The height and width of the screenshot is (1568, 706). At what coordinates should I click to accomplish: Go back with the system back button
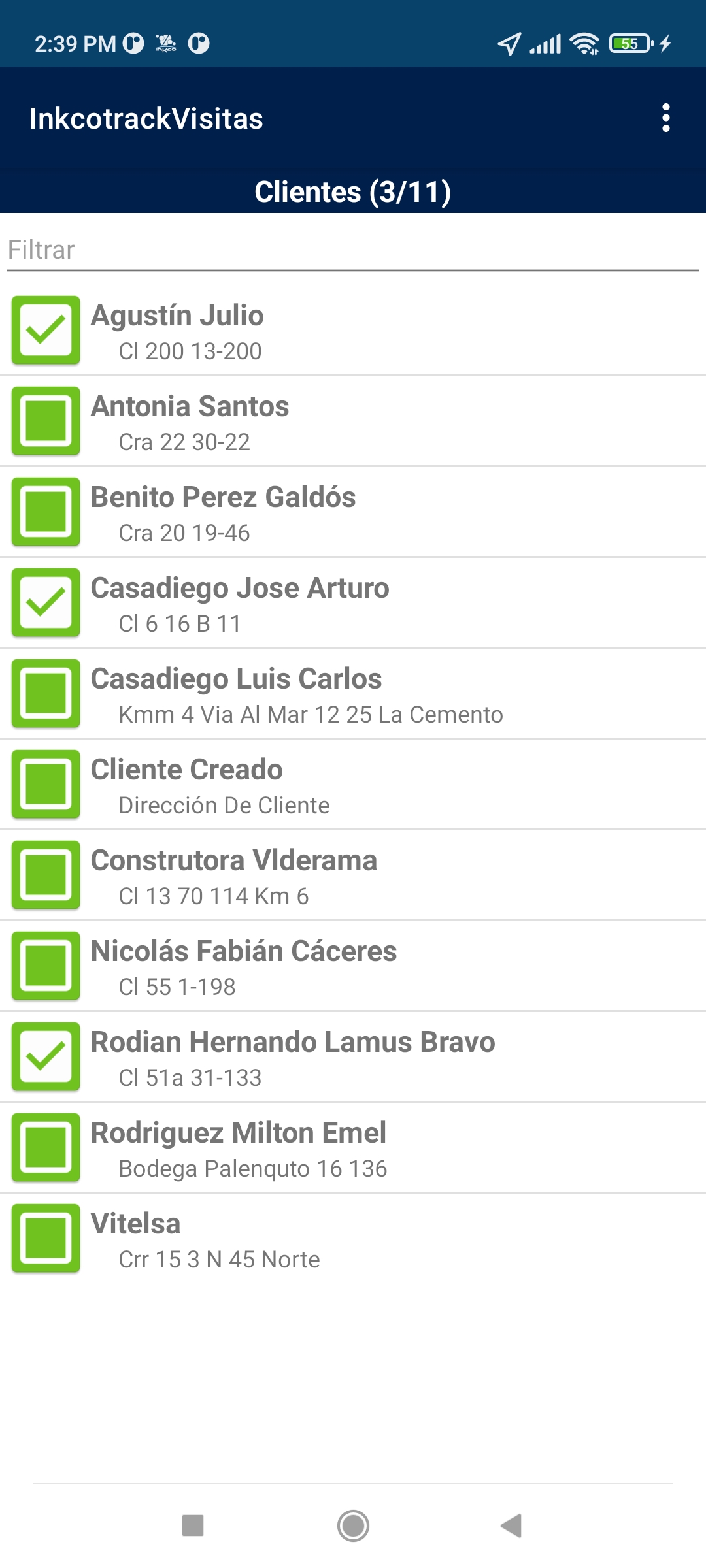tap(511, 1526)
